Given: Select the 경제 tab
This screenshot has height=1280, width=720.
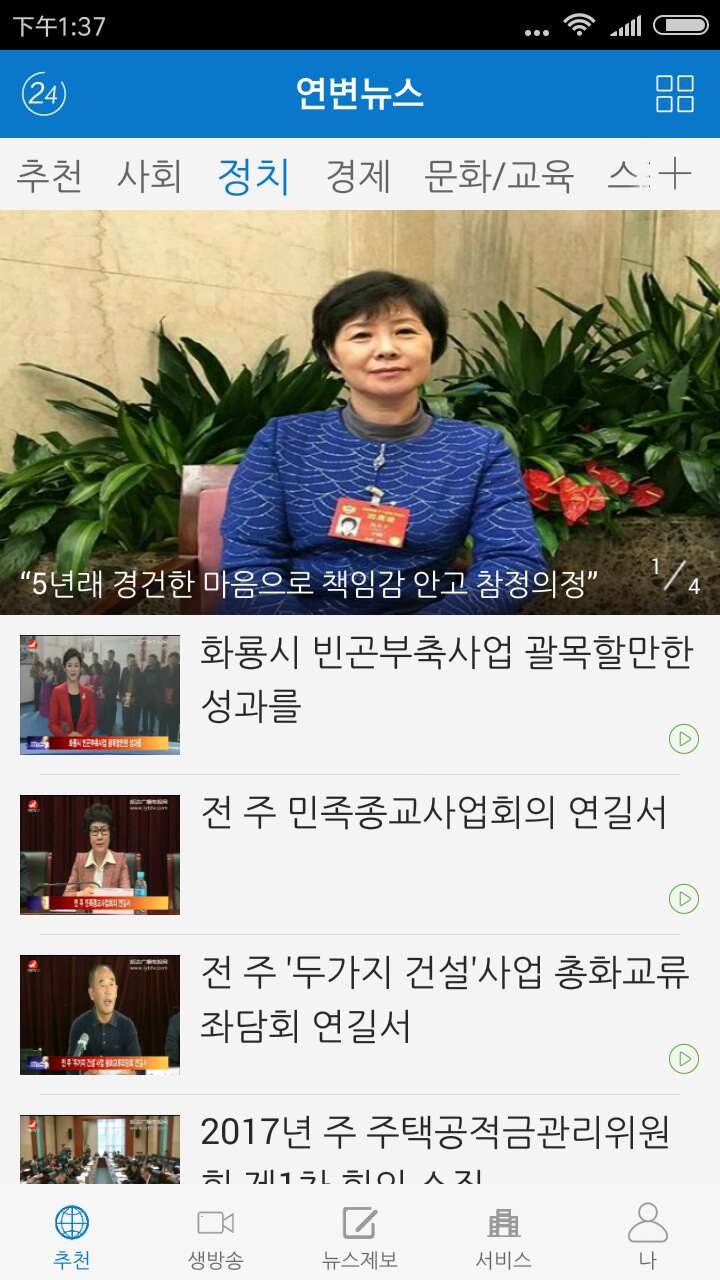Looking at the screenshot, I should (357, 175).
